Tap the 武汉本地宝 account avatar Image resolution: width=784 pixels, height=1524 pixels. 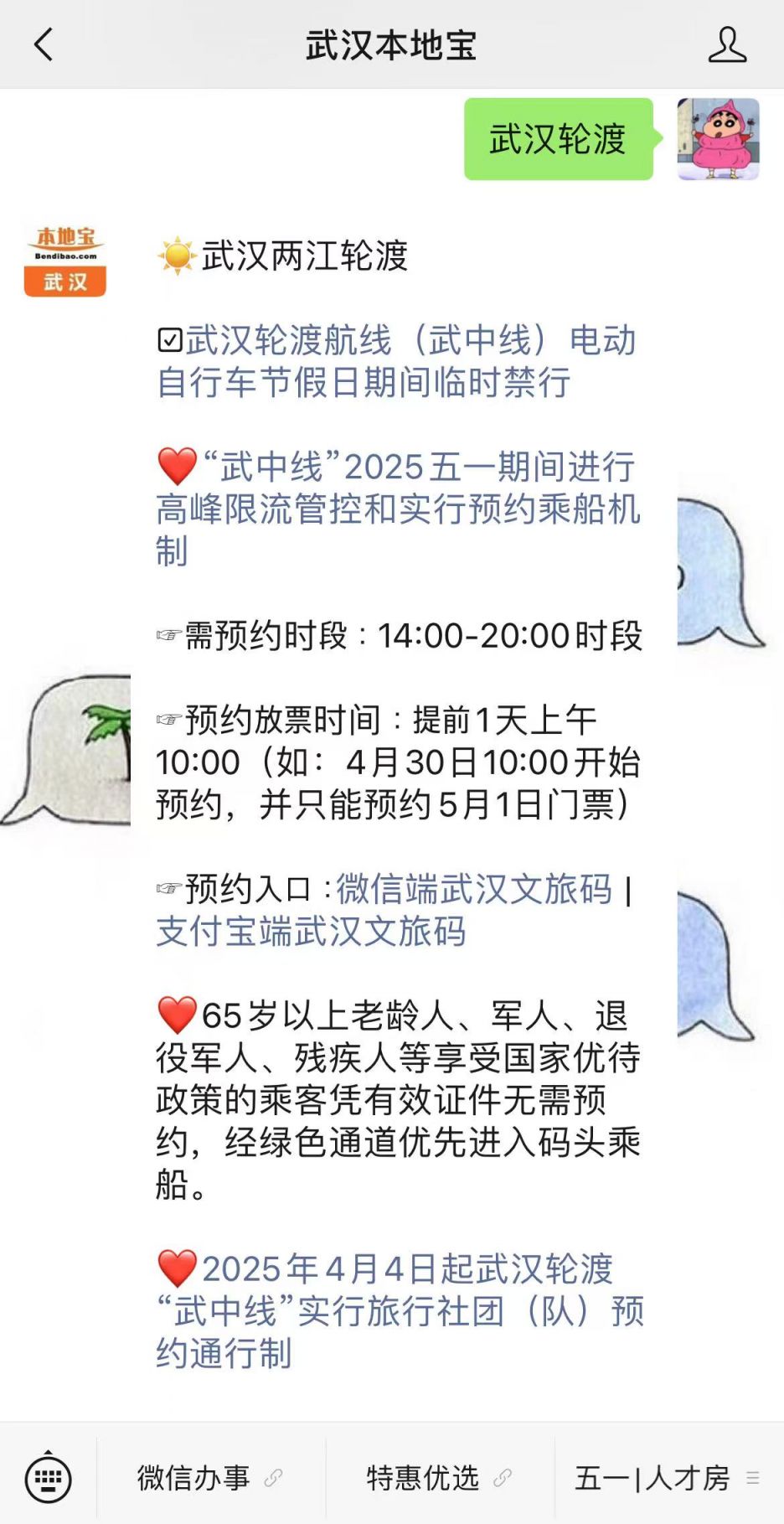[65, 261]
